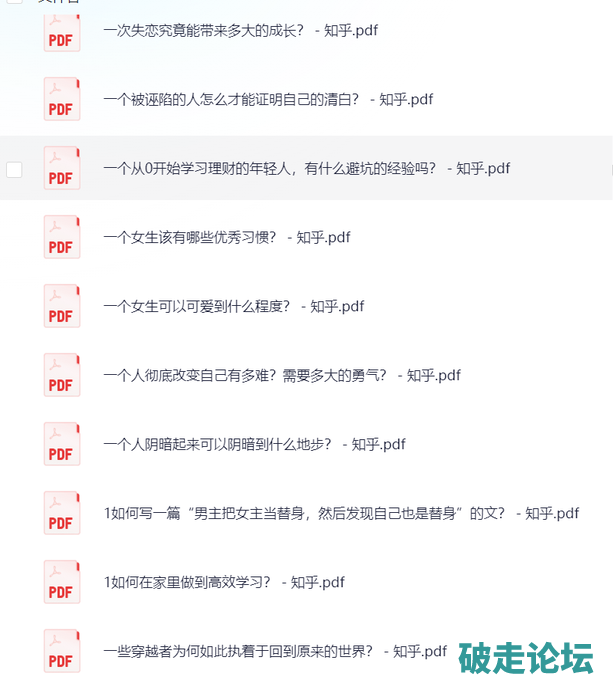Screen dimensions: 613x680
Task: Open the PDF about 男主把女主当替身
Action: coord(340,513)
